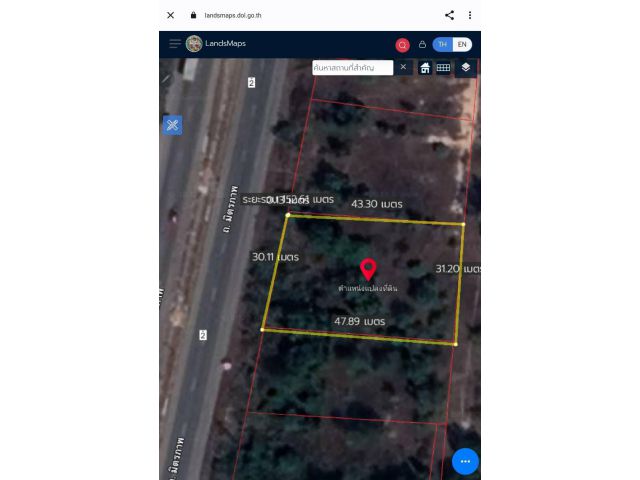Open the map layers selector
The width and height of the screenshot is (640, 480).
click(465, 67)
